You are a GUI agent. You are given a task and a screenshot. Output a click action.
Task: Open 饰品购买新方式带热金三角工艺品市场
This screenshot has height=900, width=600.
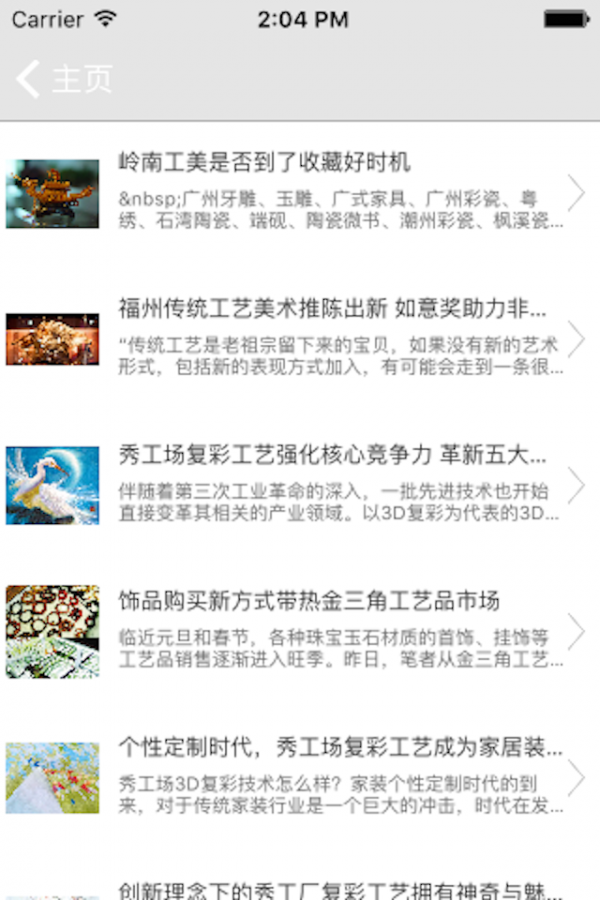[x=300, y=631]
